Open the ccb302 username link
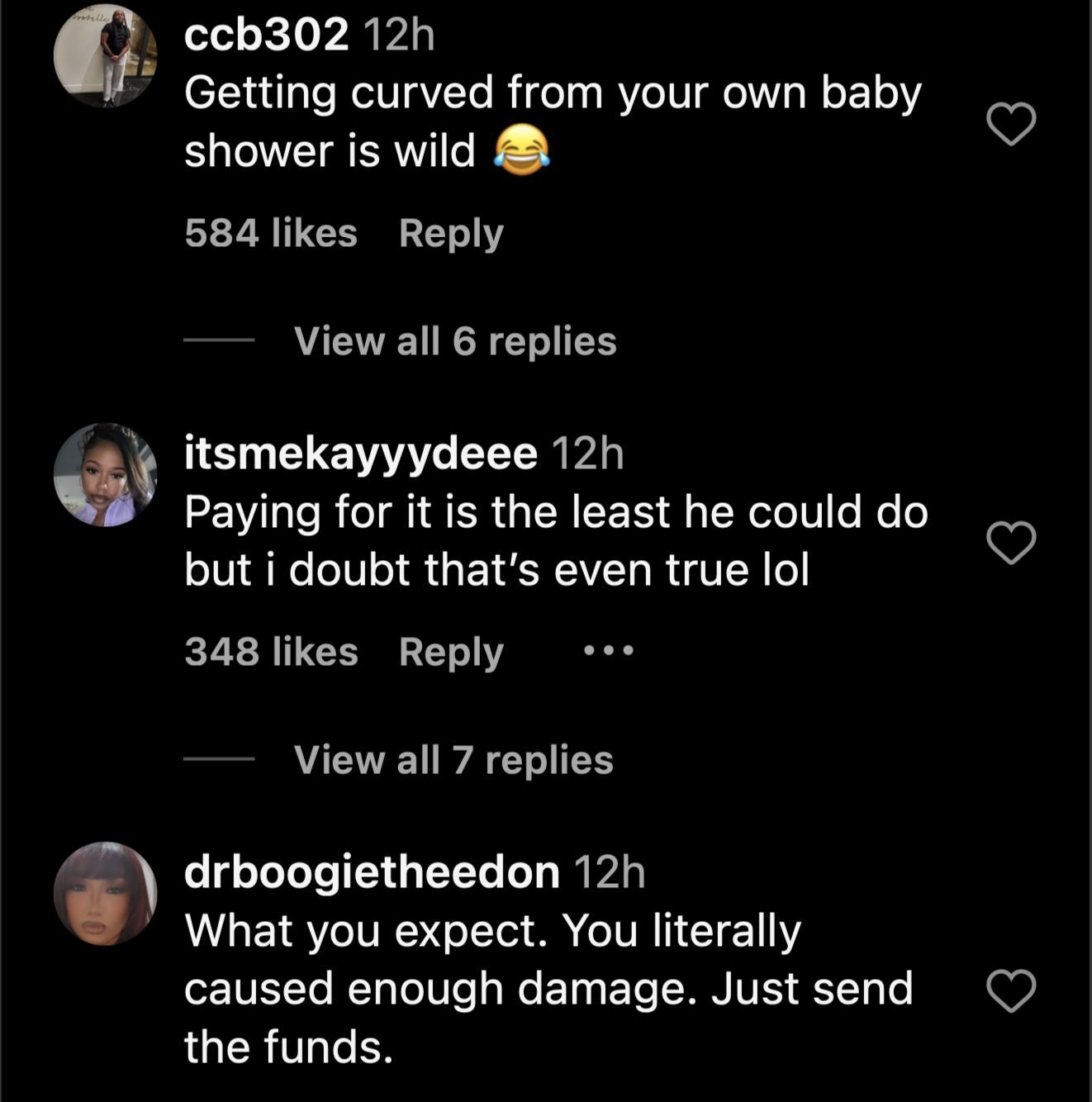Viewport: 1092px width, 1102px height. pyautogui.click(x=266, y=36)
